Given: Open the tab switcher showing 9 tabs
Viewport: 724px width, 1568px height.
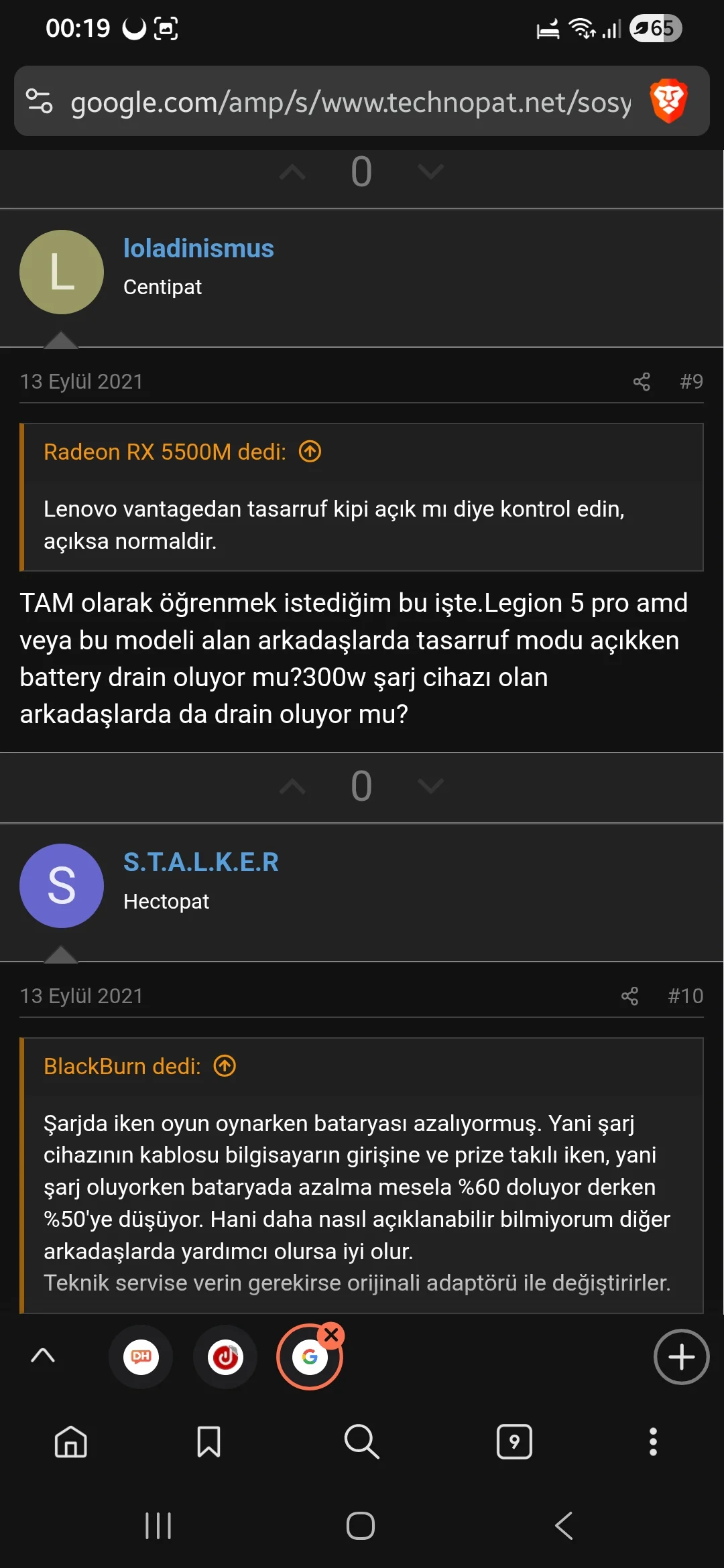Looking at the screenshot, I should [x=514, y=1442].
